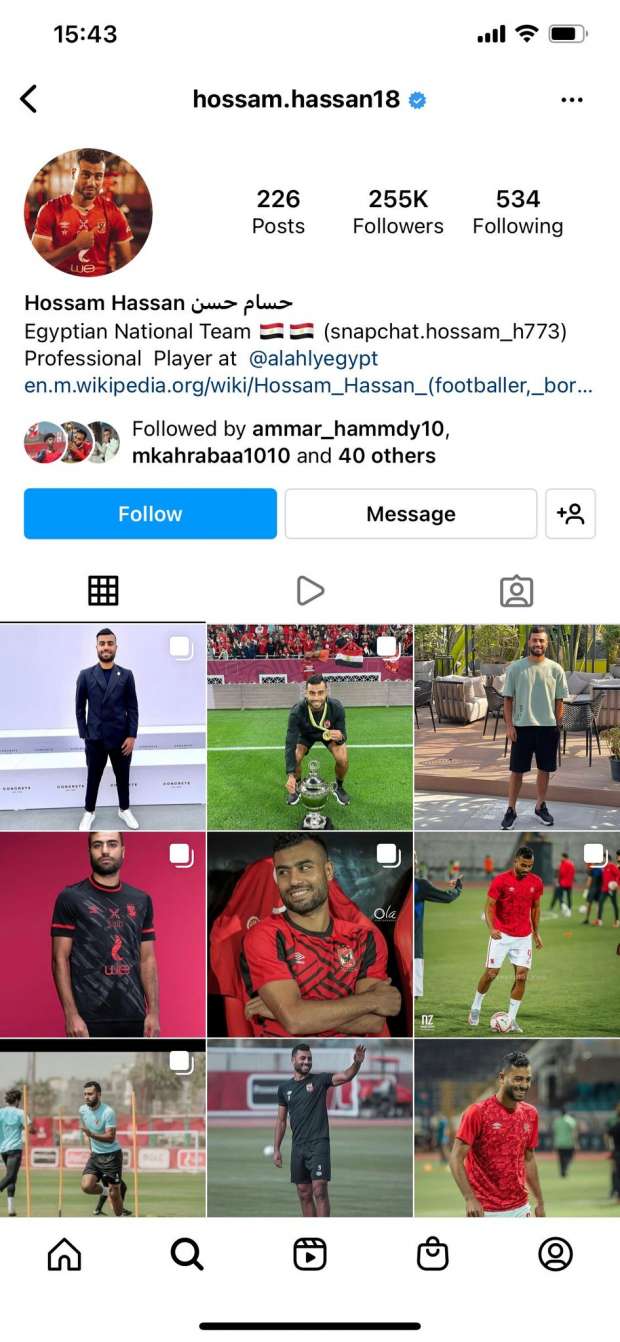This screenshot has width=620, height=1342.
Task: Open the Wikipedia link in bio
Action: [308, 385]
